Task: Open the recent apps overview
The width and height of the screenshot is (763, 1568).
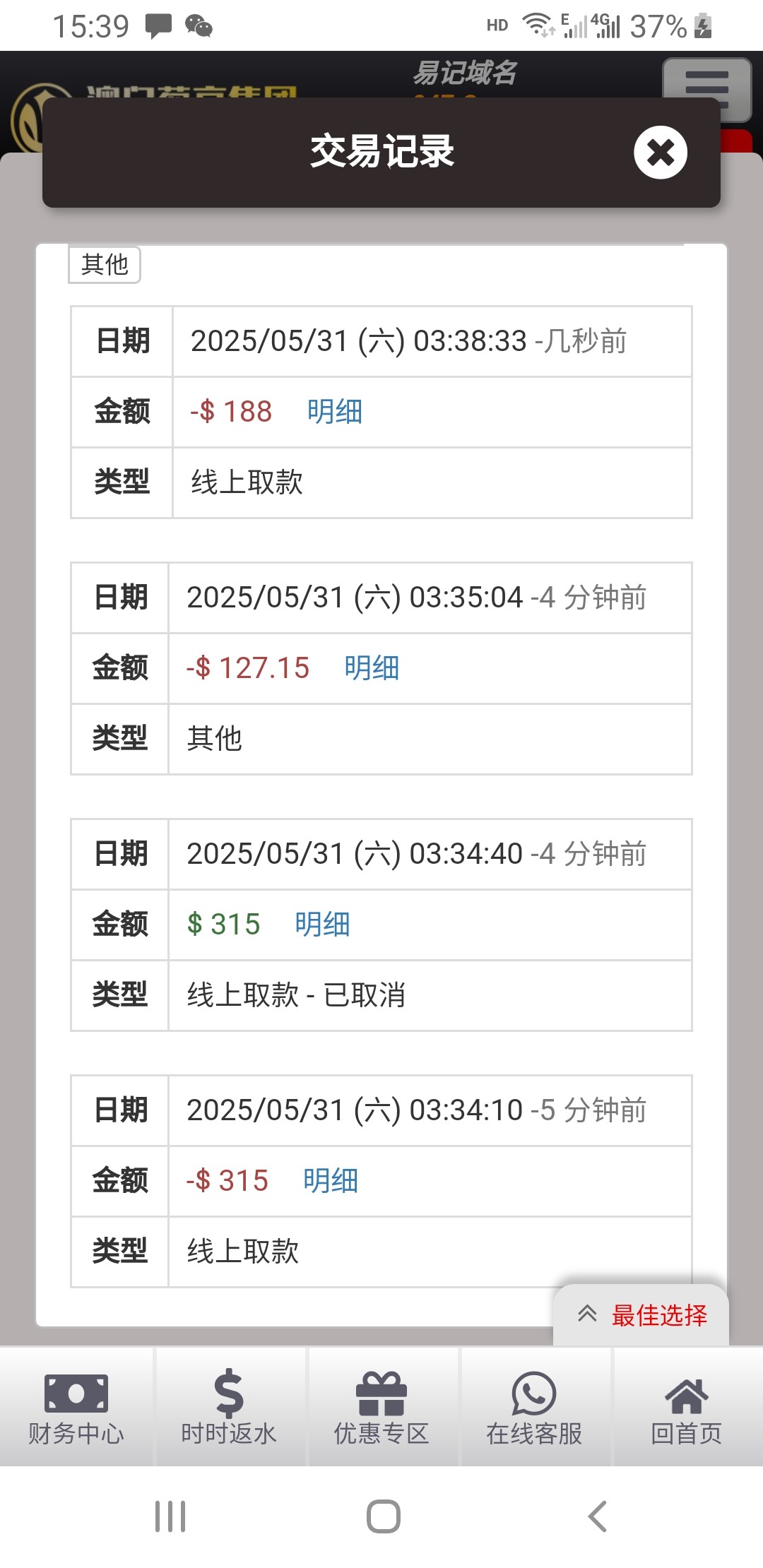Action: [x=170, y=1516]
